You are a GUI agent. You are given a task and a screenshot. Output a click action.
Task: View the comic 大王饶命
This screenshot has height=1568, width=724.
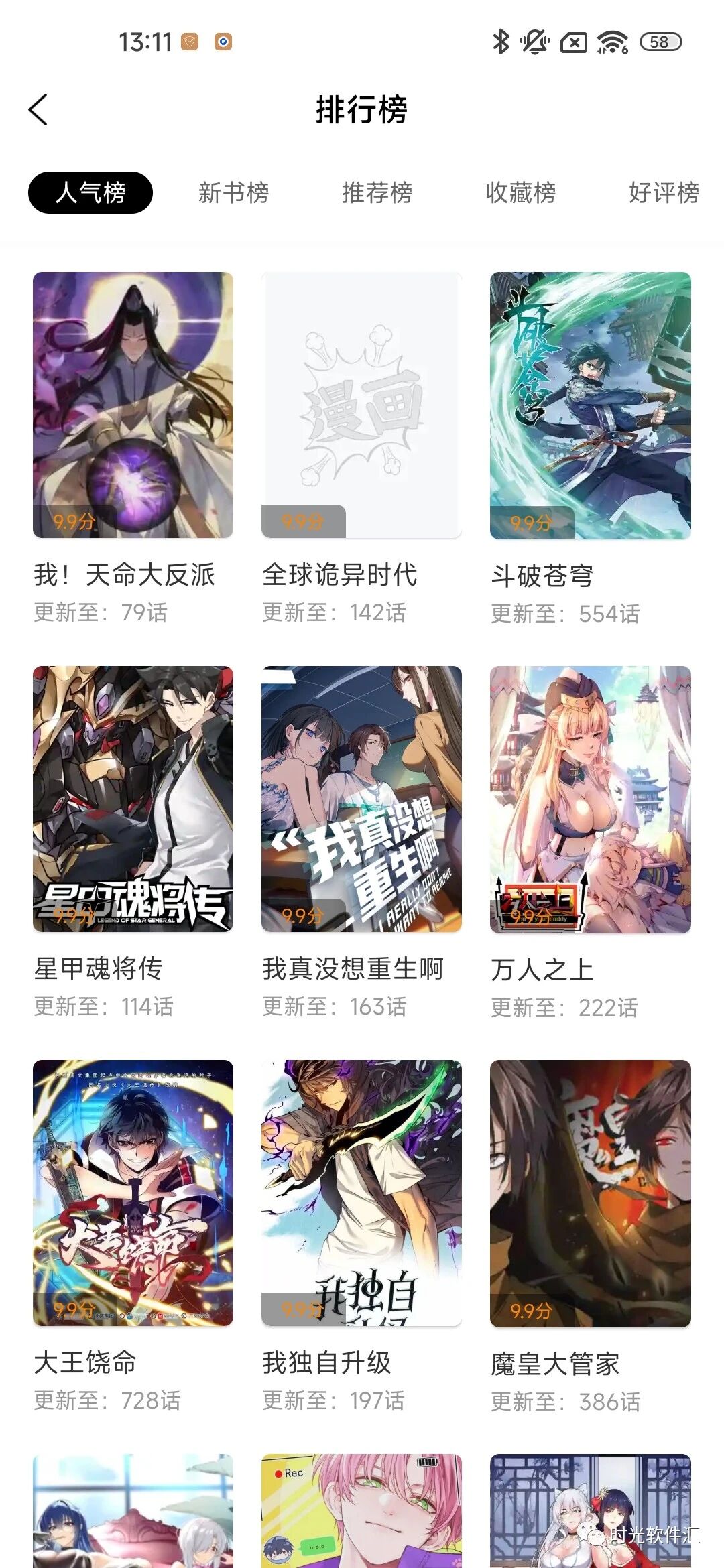[133, 1193]
